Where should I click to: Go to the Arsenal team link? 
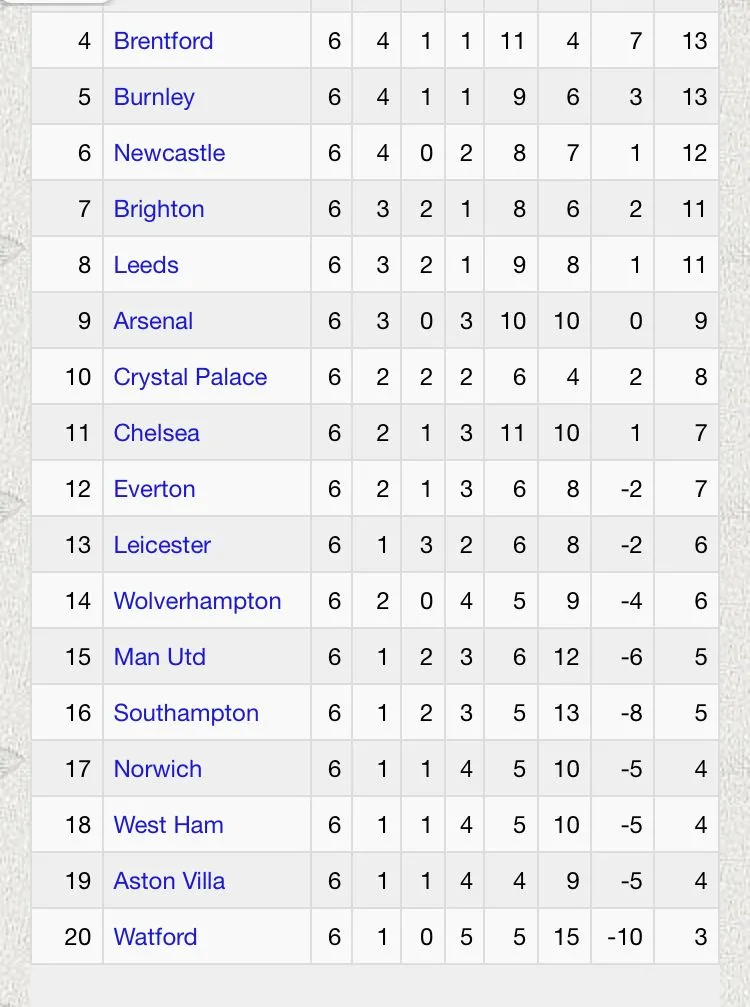(153, 321)
